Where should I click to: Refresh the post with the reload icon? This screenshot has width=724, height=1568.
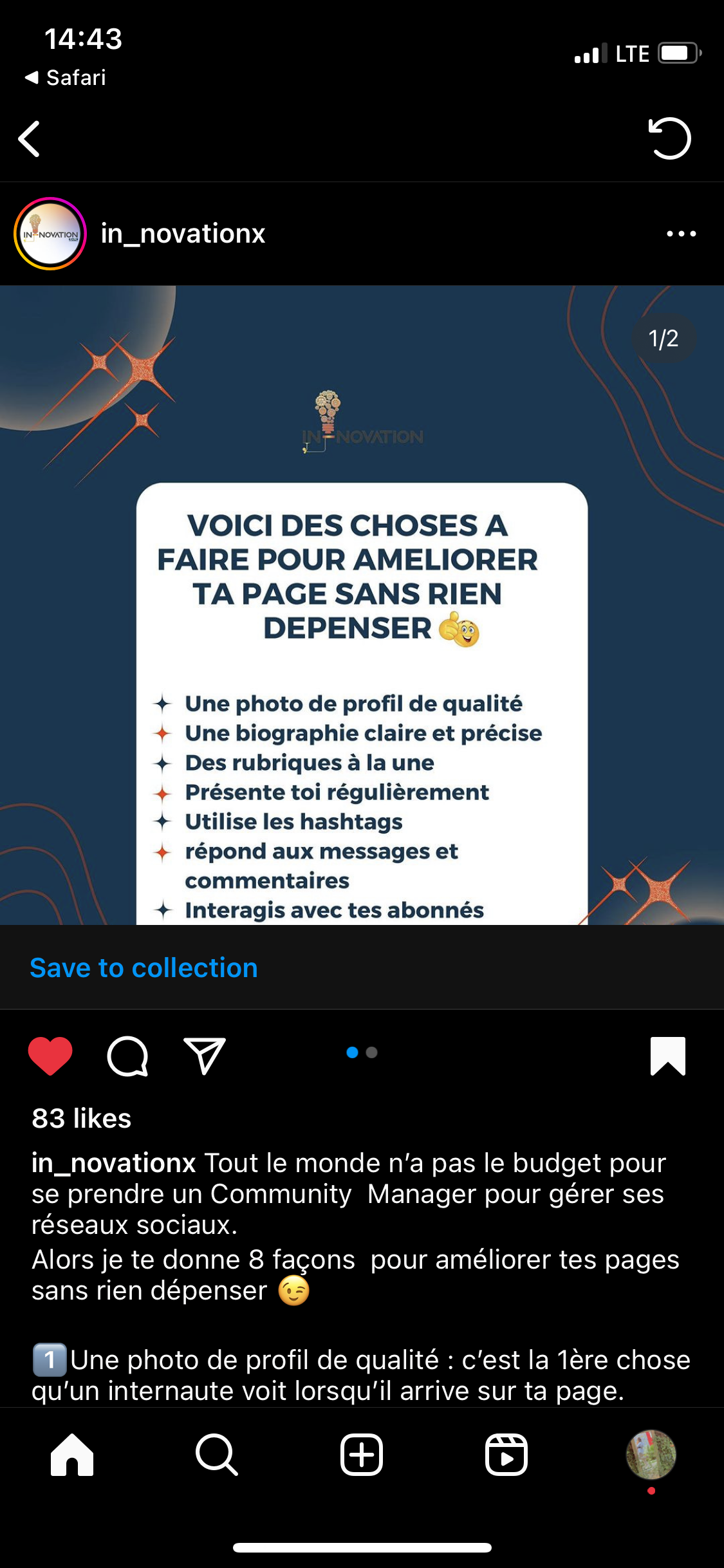click(669, 138)
